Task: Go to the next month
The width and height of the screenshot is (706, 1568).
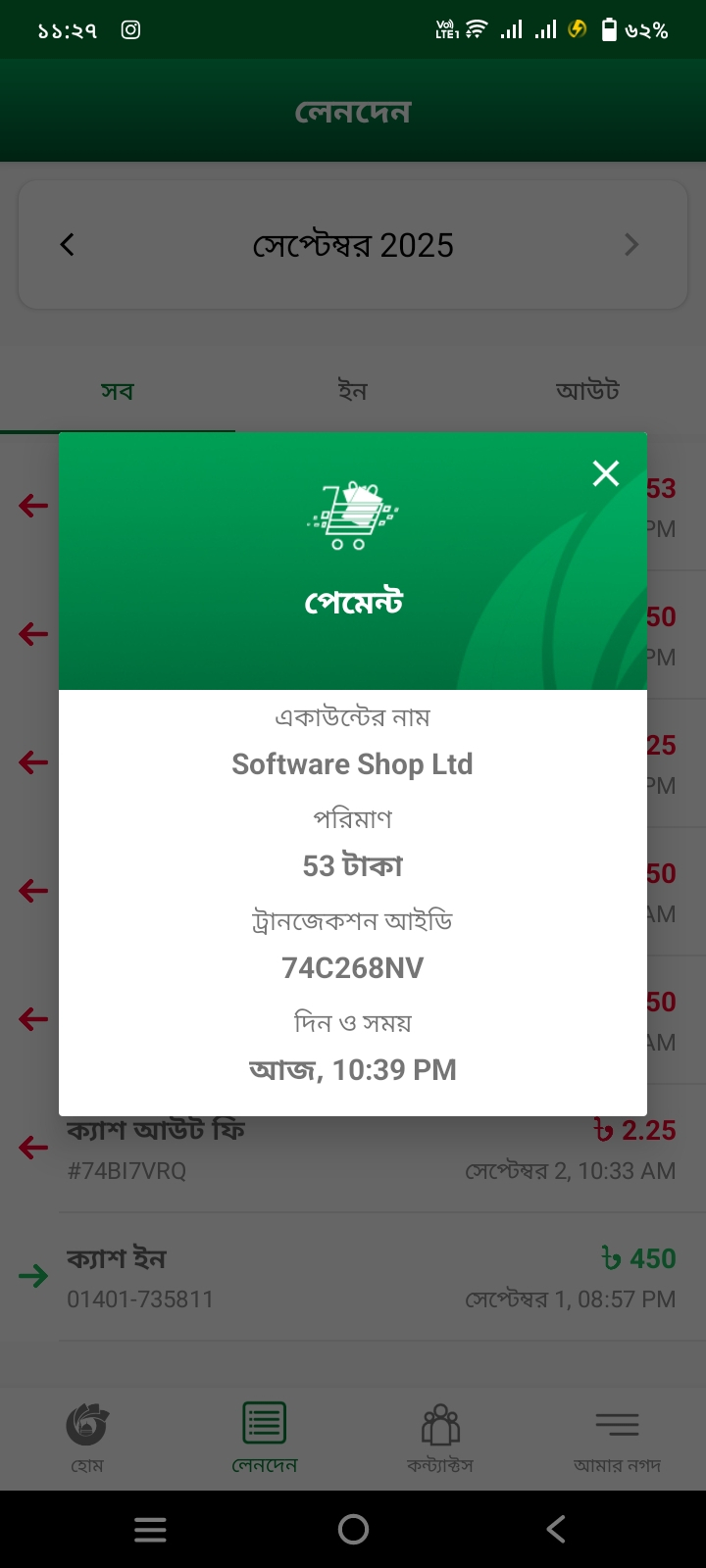Action: [631, 245]
